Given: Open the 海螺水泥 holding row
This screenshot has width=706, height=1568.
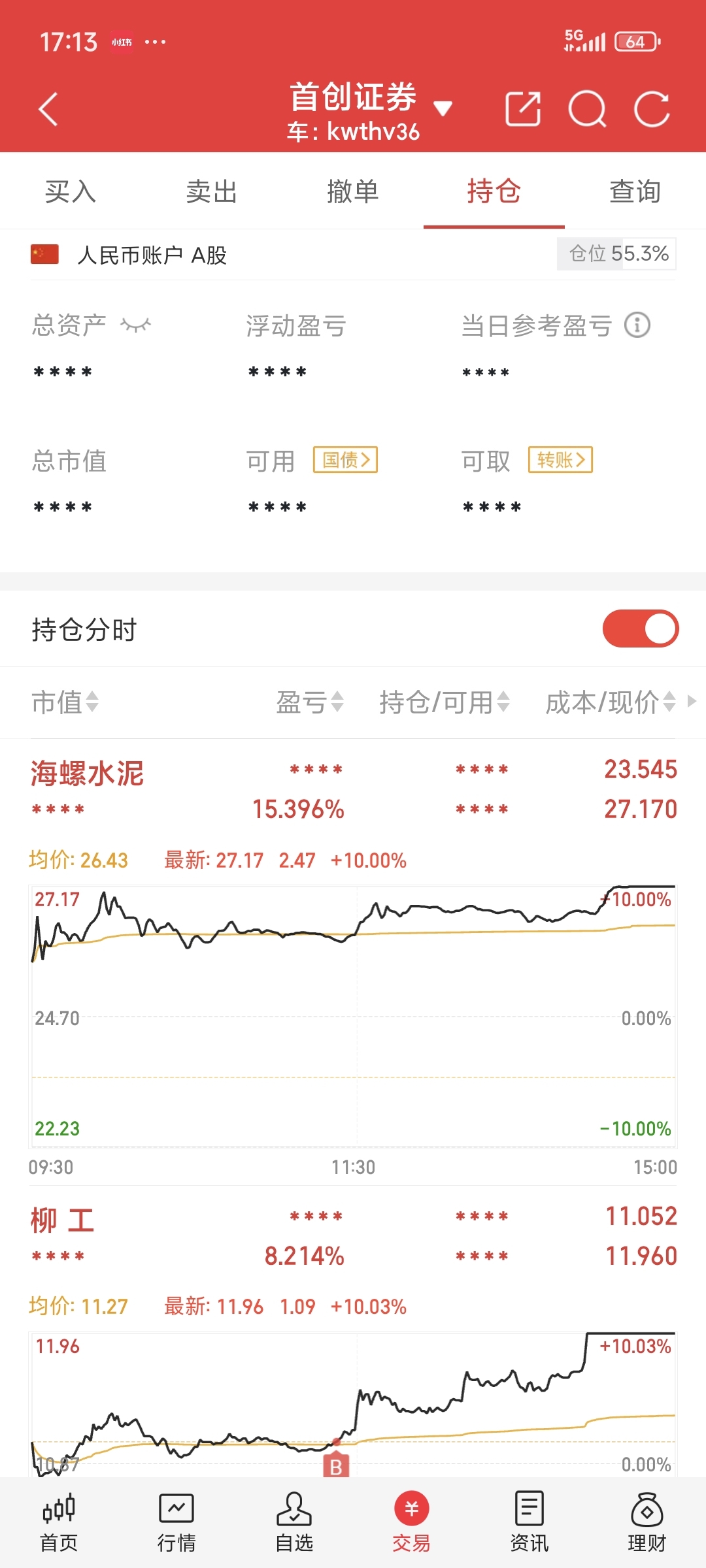Looking at the screenshot, I should [353, 789].
